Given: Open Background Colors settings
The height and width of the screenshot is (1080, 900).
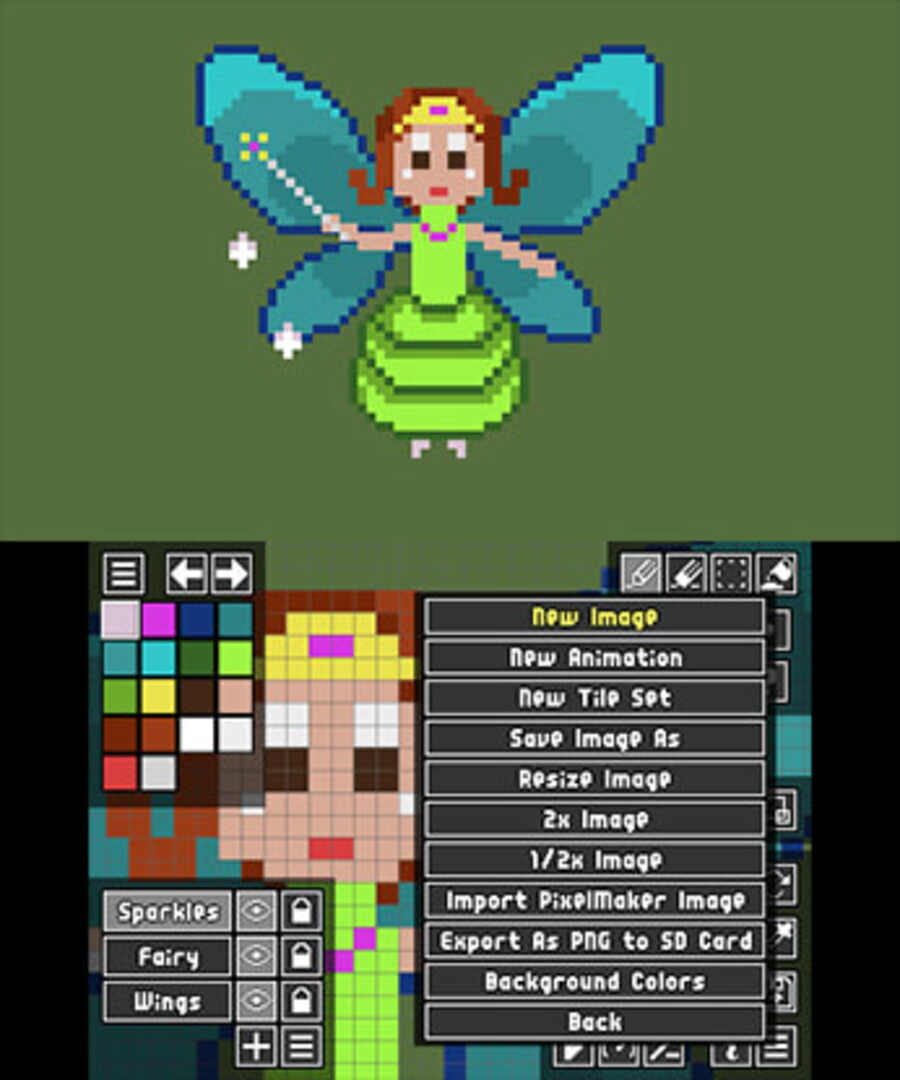Looking at the screenshot, I should (595, 982).
